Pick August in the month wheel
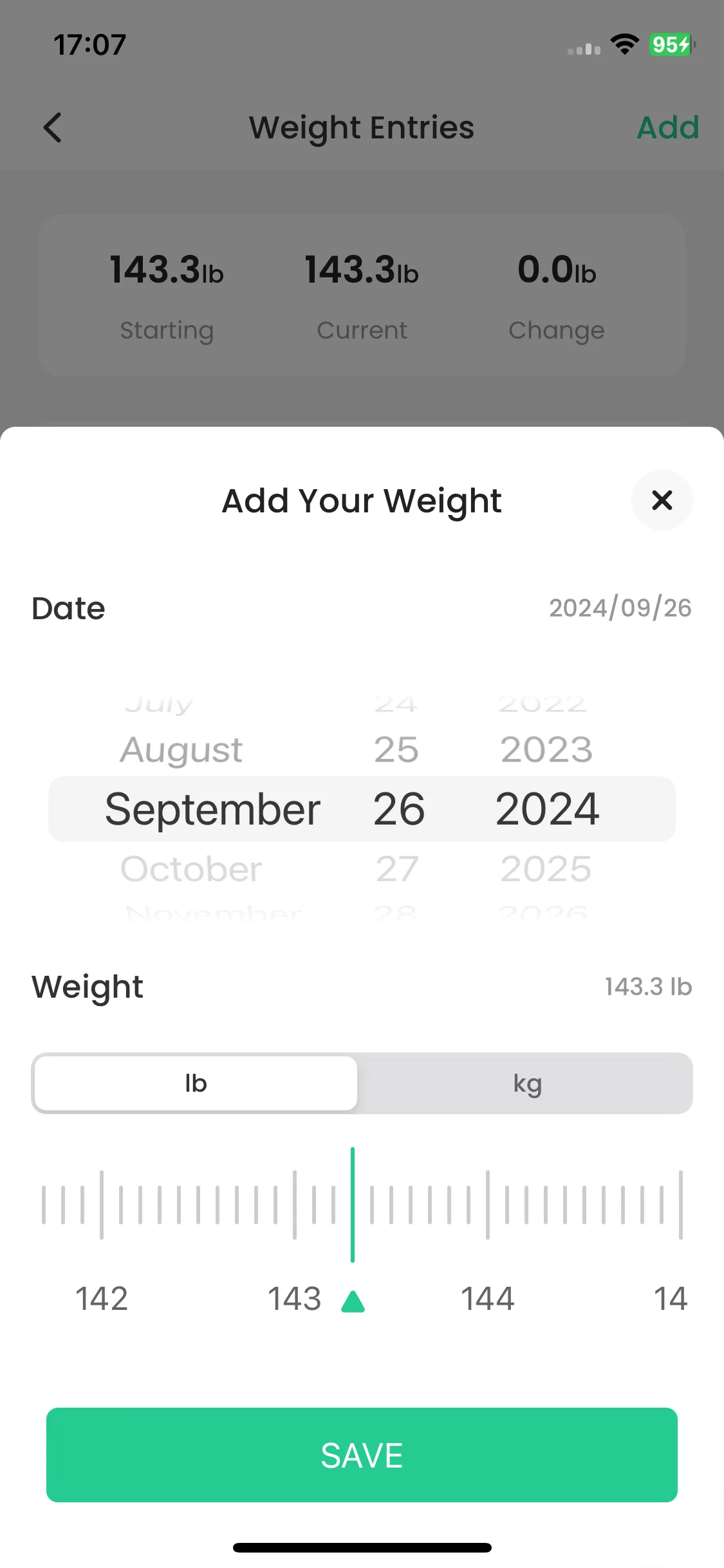The height and width of the screenshot is (1568, 724). click(x=181, y=750)
